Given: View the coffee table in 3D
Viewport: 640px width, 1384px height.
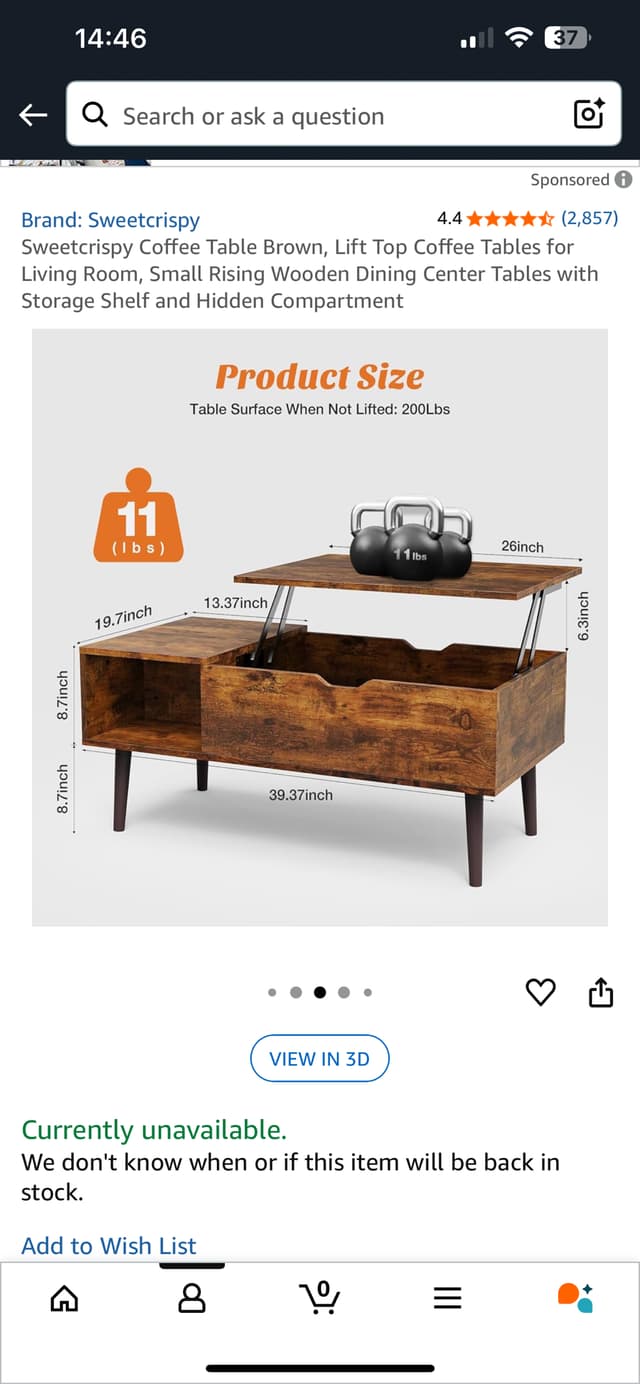Looking at the screenshot, I should (319, 1059).
